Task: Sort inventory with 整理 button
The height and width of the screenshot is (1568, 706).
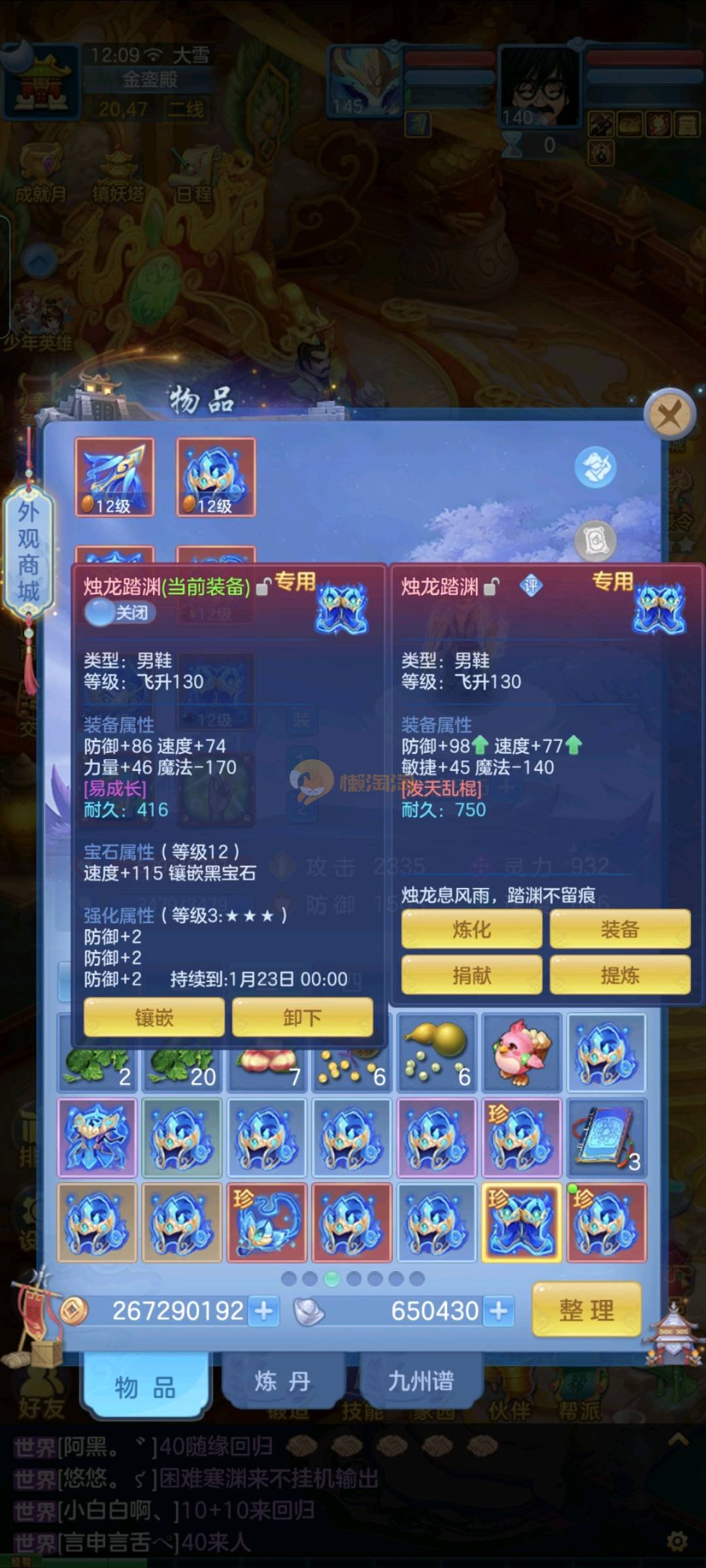Action: tap(586, 1310)
